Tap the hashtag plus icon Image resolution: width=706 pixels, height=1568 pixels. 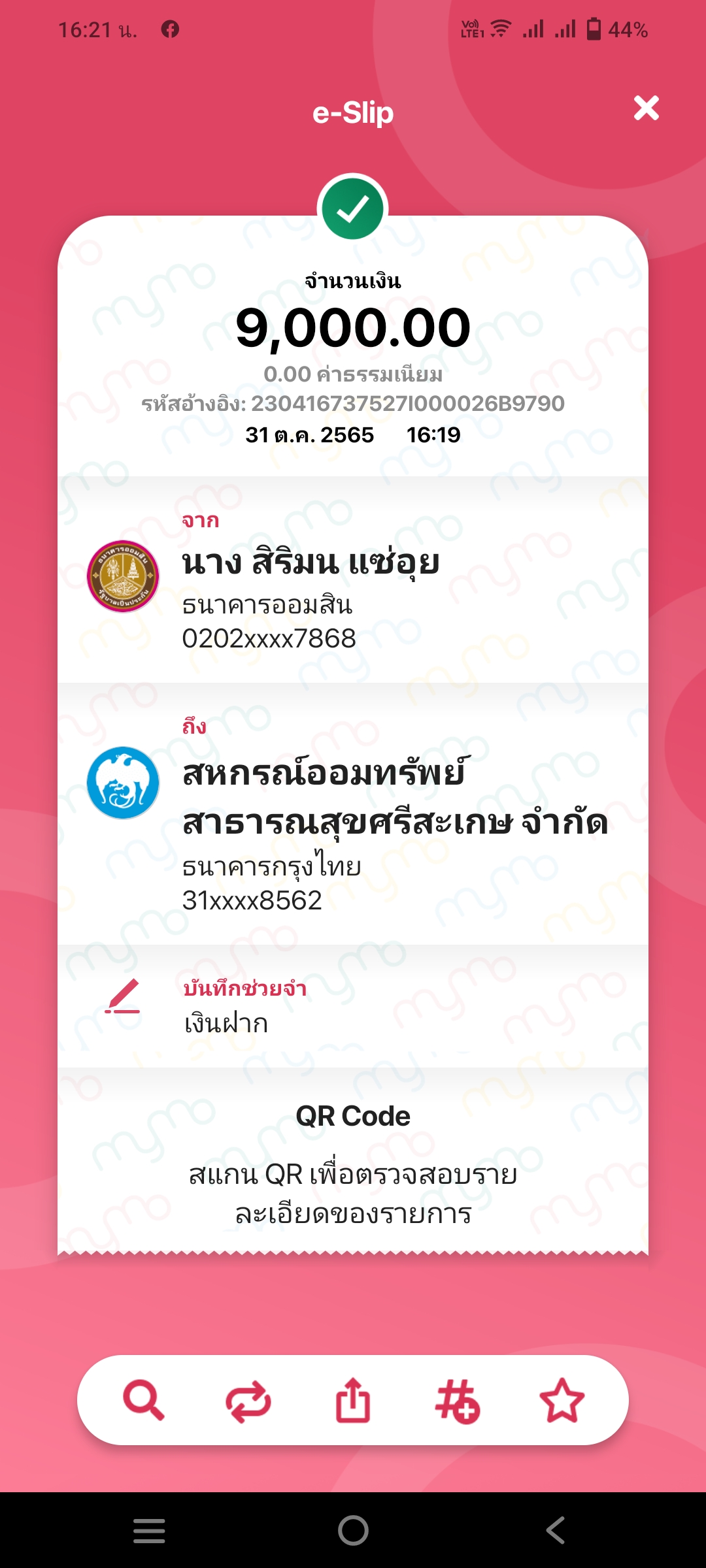[x=458, y=1401]
